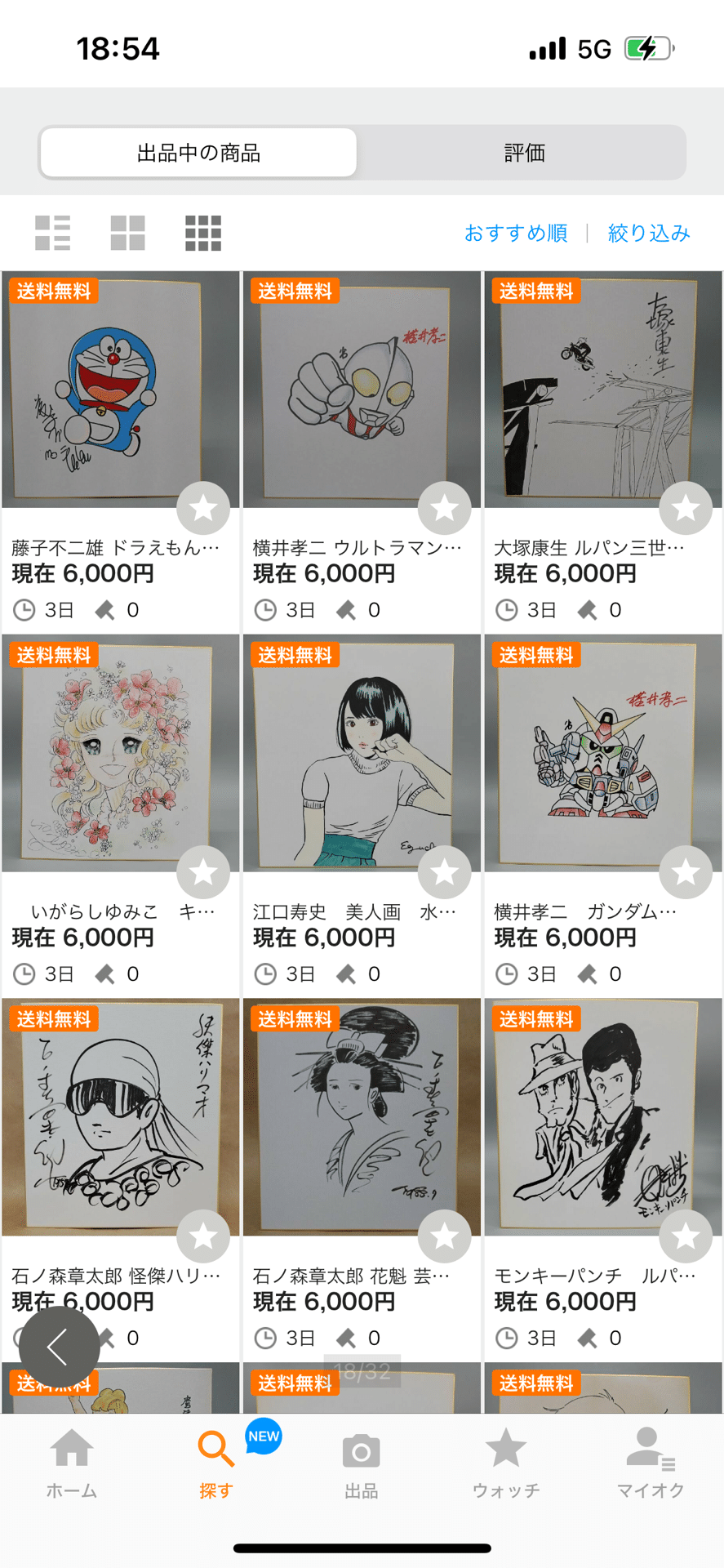The width and height of the screenshot is (724, 1568).
Task: Tap the 送料無料 badge on the top-left item
Action: click(54, 291)
